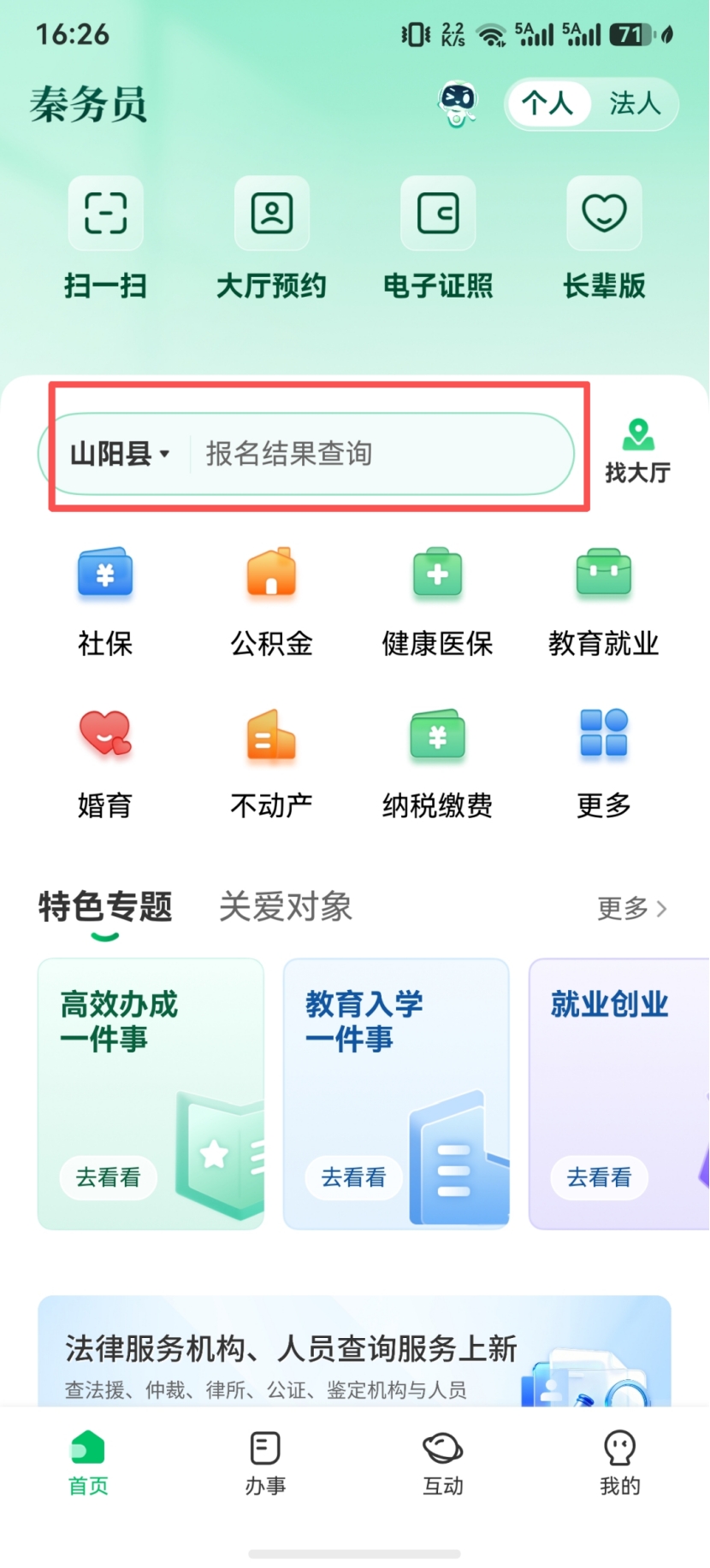Tap 去看看 on 高效办成一件事 card
This screenshot has height=1568, width=710.
point(109,1177)
